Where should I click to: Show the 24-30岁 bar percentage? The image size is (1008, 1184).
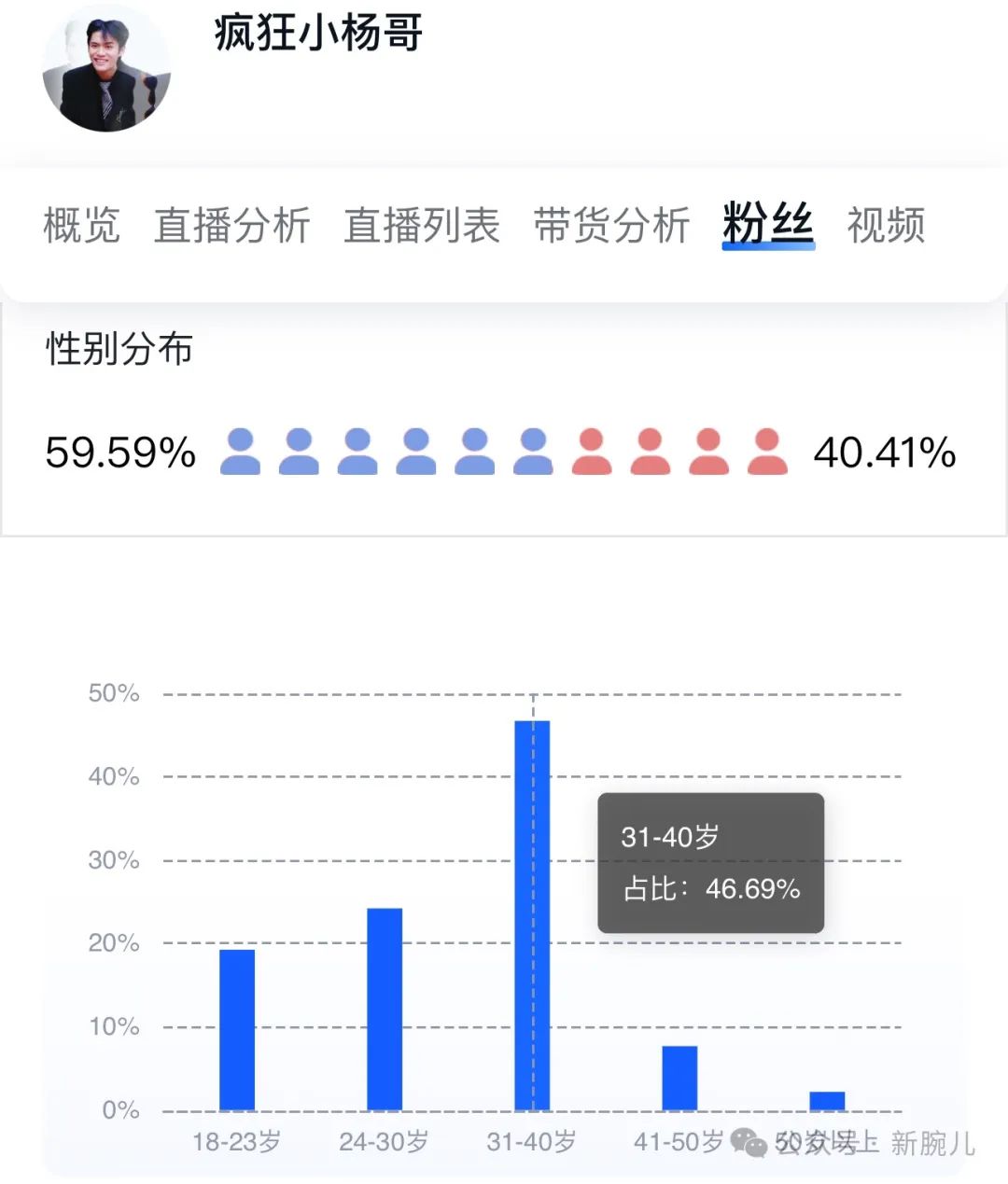pos(385,1009)
